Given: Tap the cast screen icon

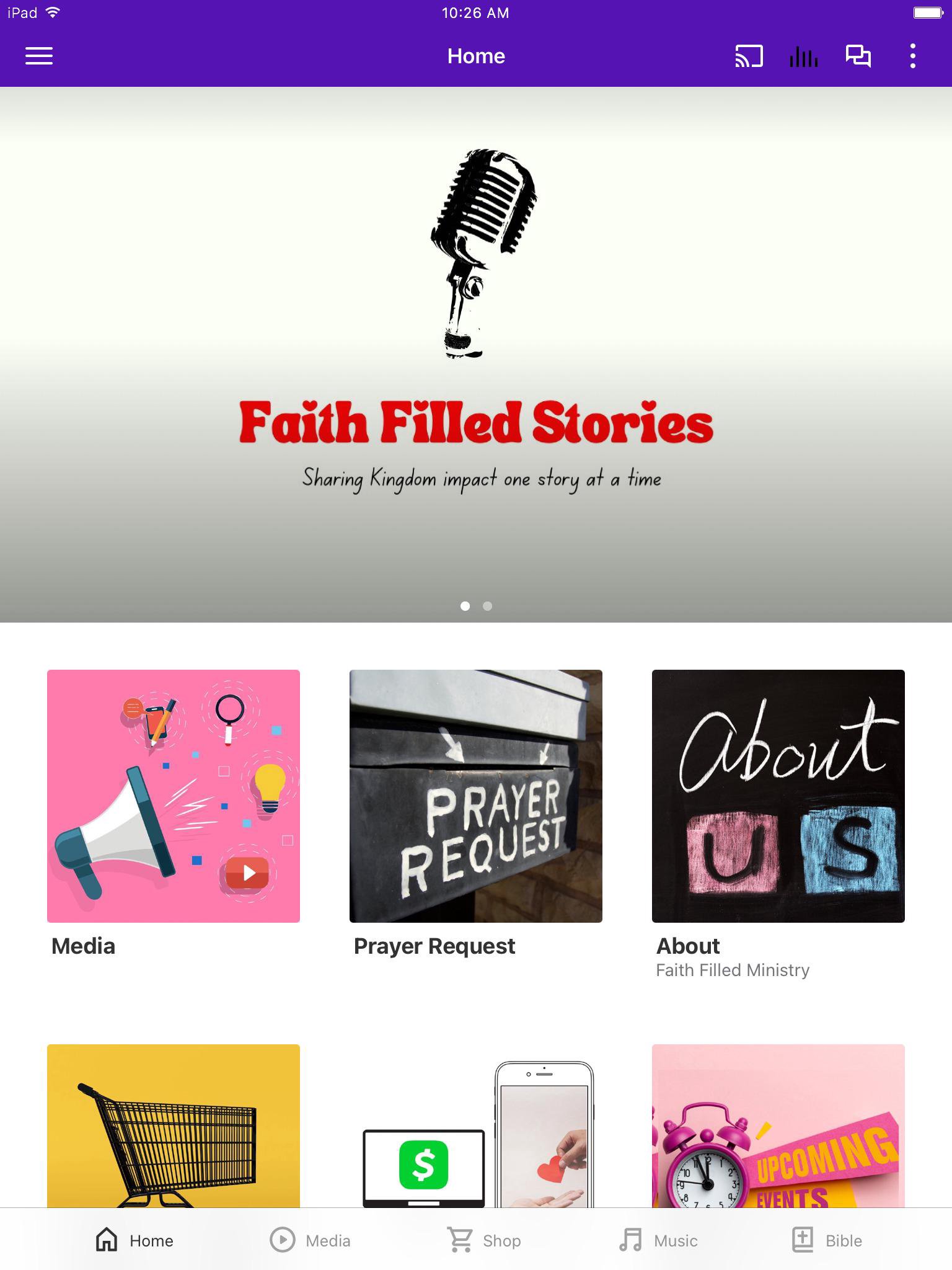Looking at the screenshot, I should [749, 56].
